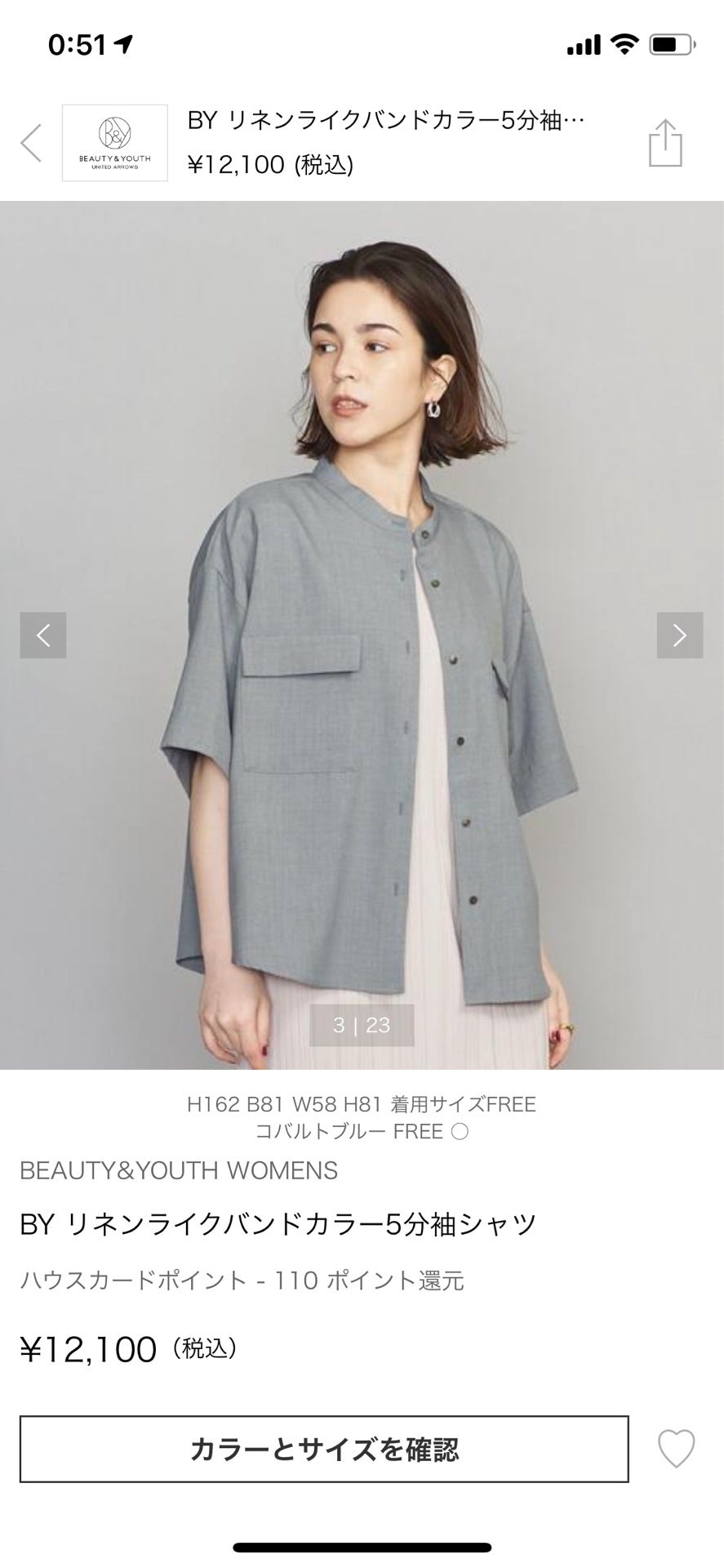The width and height of the screenshot is (724, 1568).
Task: Share this shirt product page
Action: click(664, 144)
